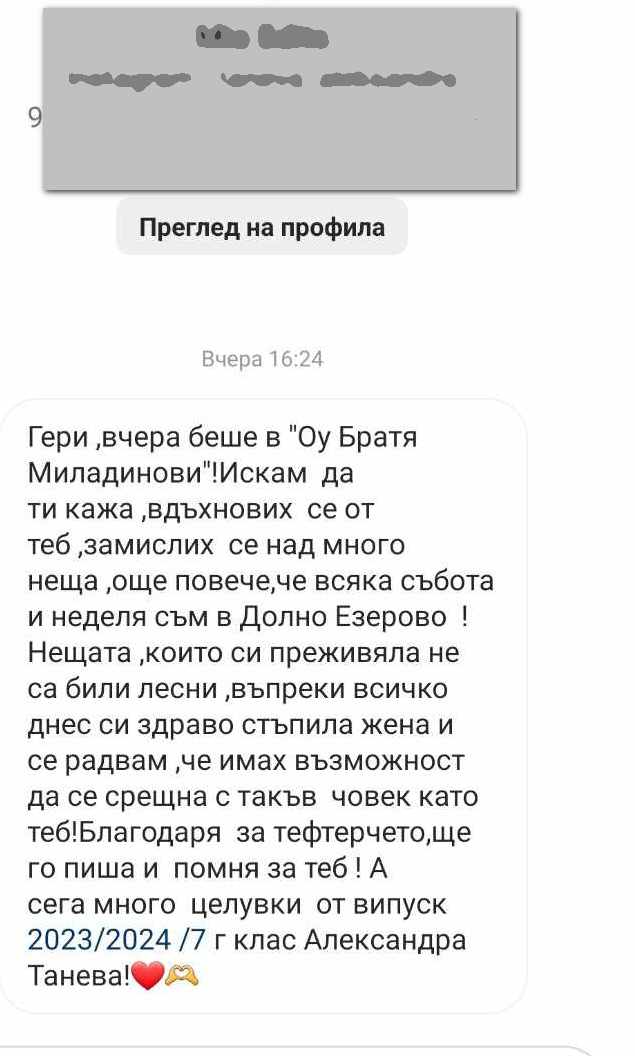Tap the blue 2023/2024 /7 link in the message
This screenshot has width=635, height=1056.
coord(116,939)
